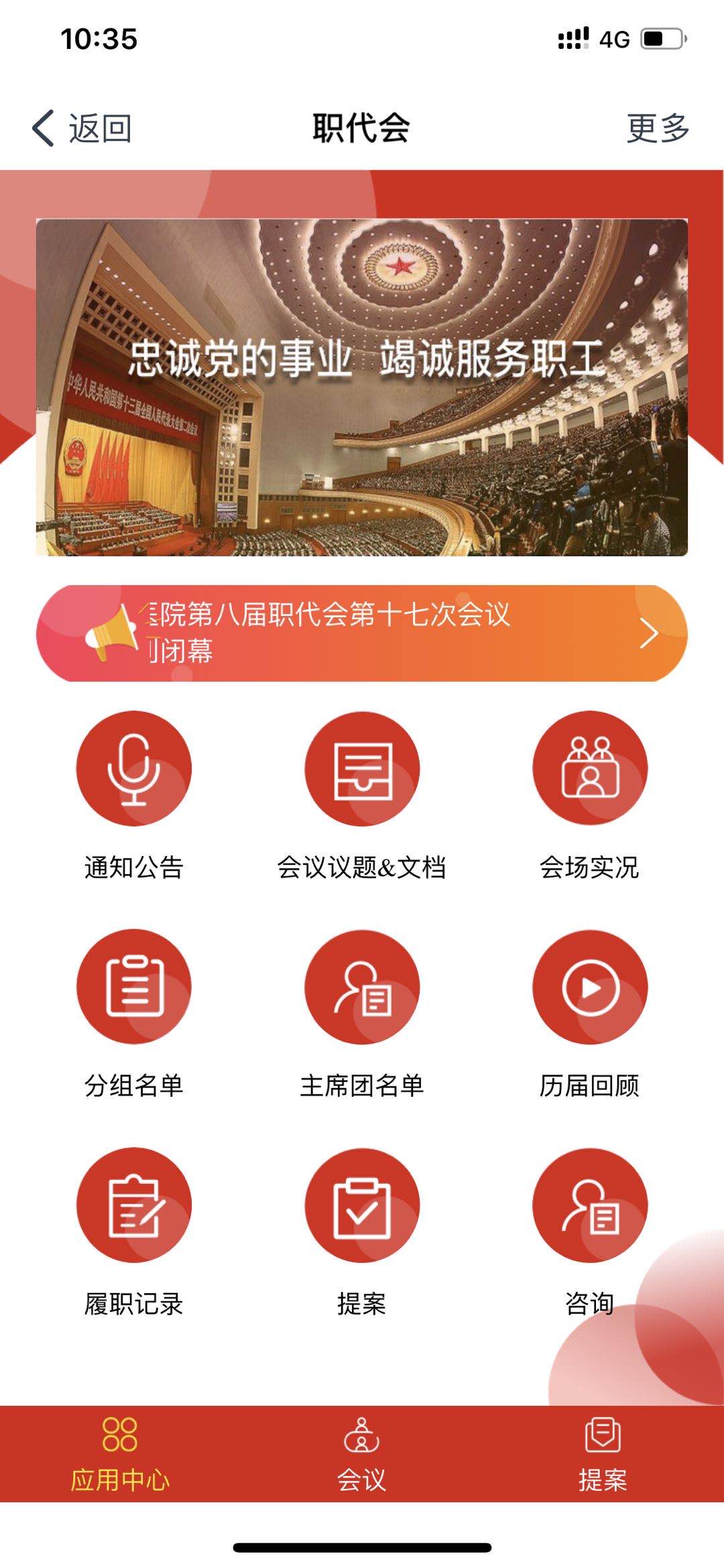This screenshot has width=724, height=1568.
Task: Go back using the 返回 button
Action: pos(82,128)
